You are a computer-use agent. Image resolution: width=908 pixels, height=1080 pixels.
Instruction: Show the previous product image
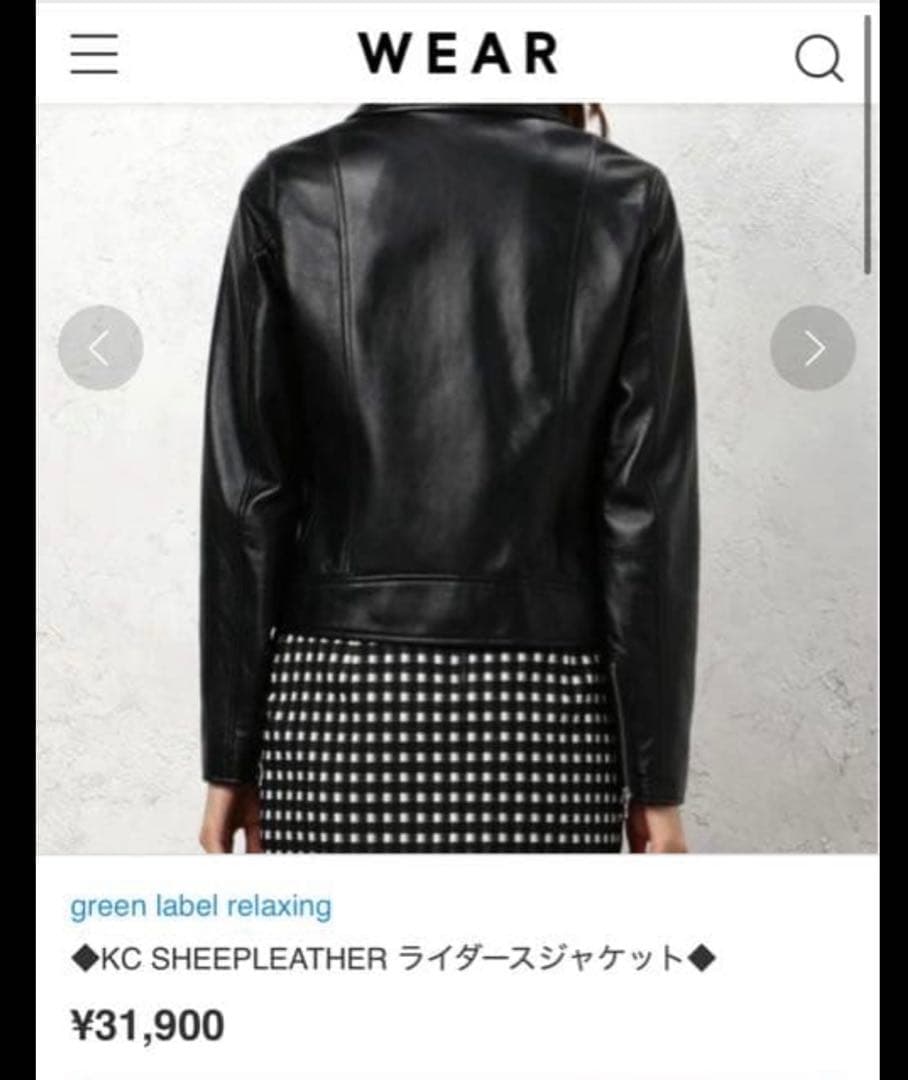[100, 348]
